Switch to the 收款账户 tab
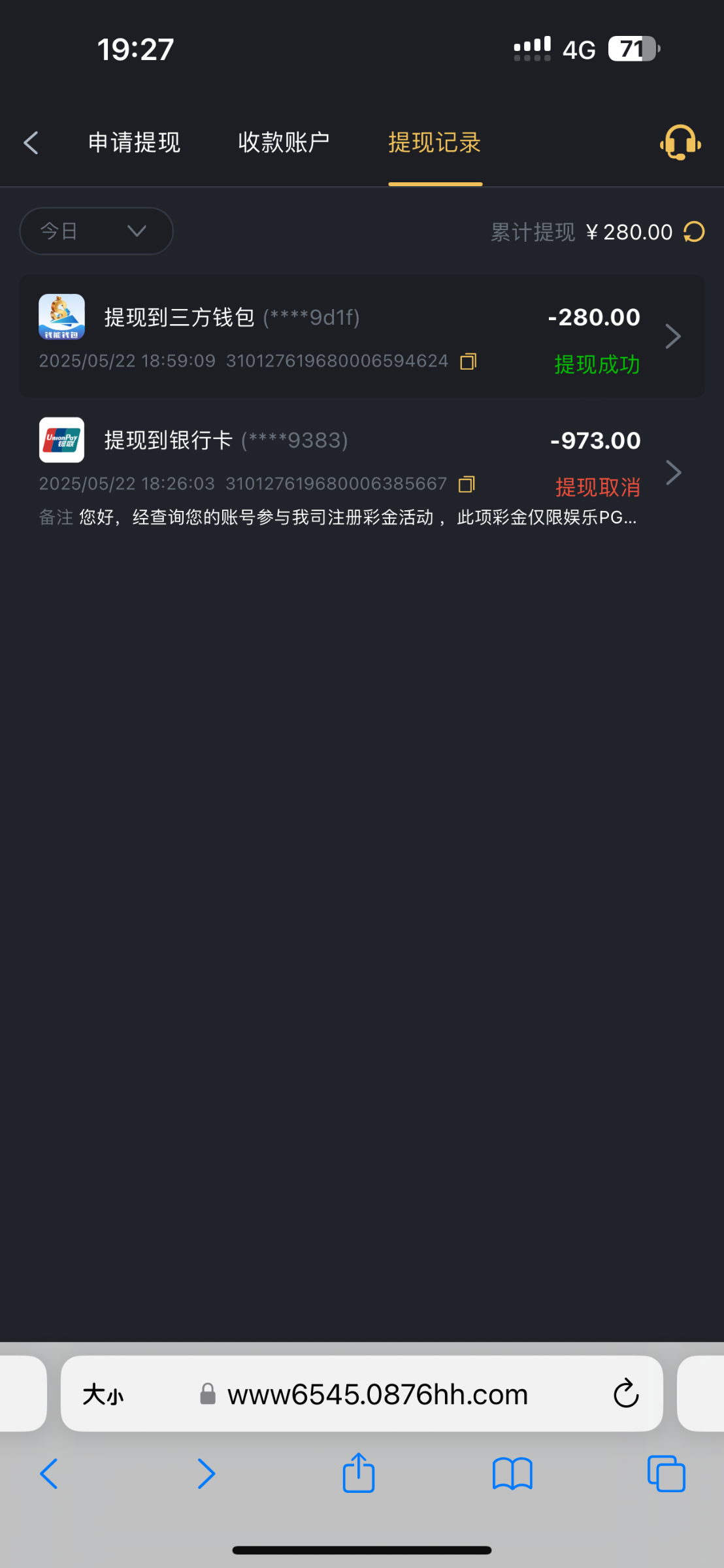The height and width of the screenshot is (1568, 724). tap(284, 142)
